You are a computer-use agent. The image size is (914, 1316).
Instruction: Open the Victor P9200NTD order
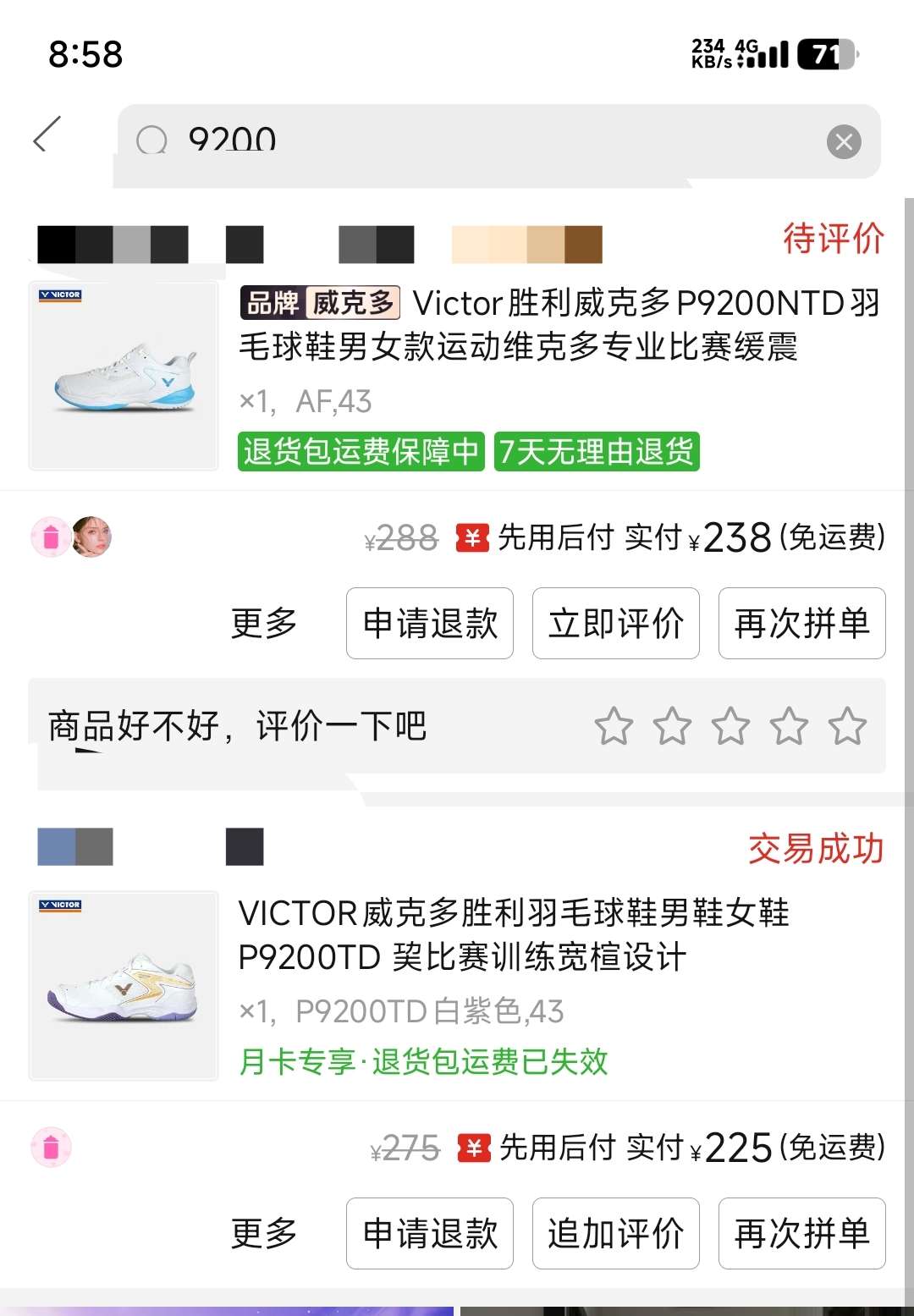coord(559,326)
